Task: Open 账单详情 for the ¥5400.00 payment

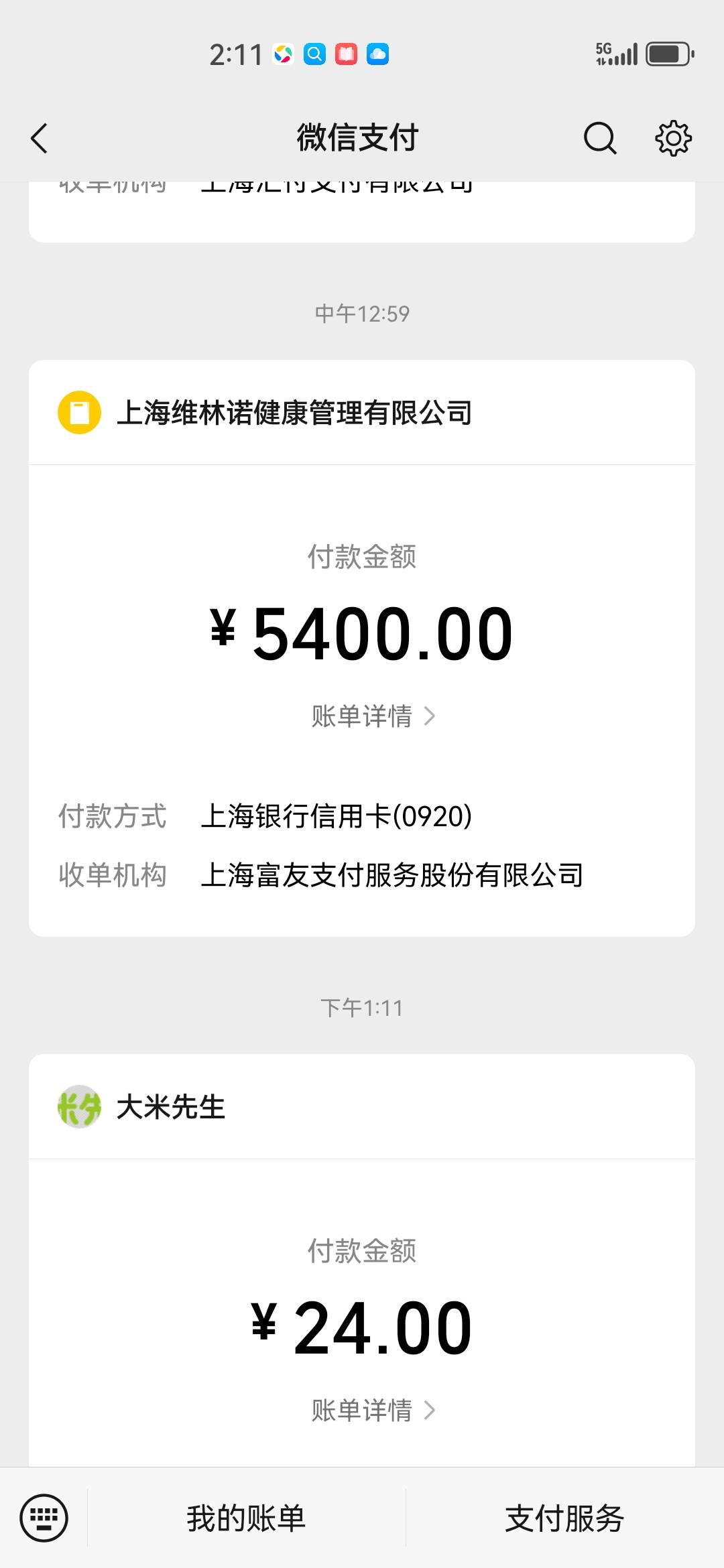Action: coord(373,716)
